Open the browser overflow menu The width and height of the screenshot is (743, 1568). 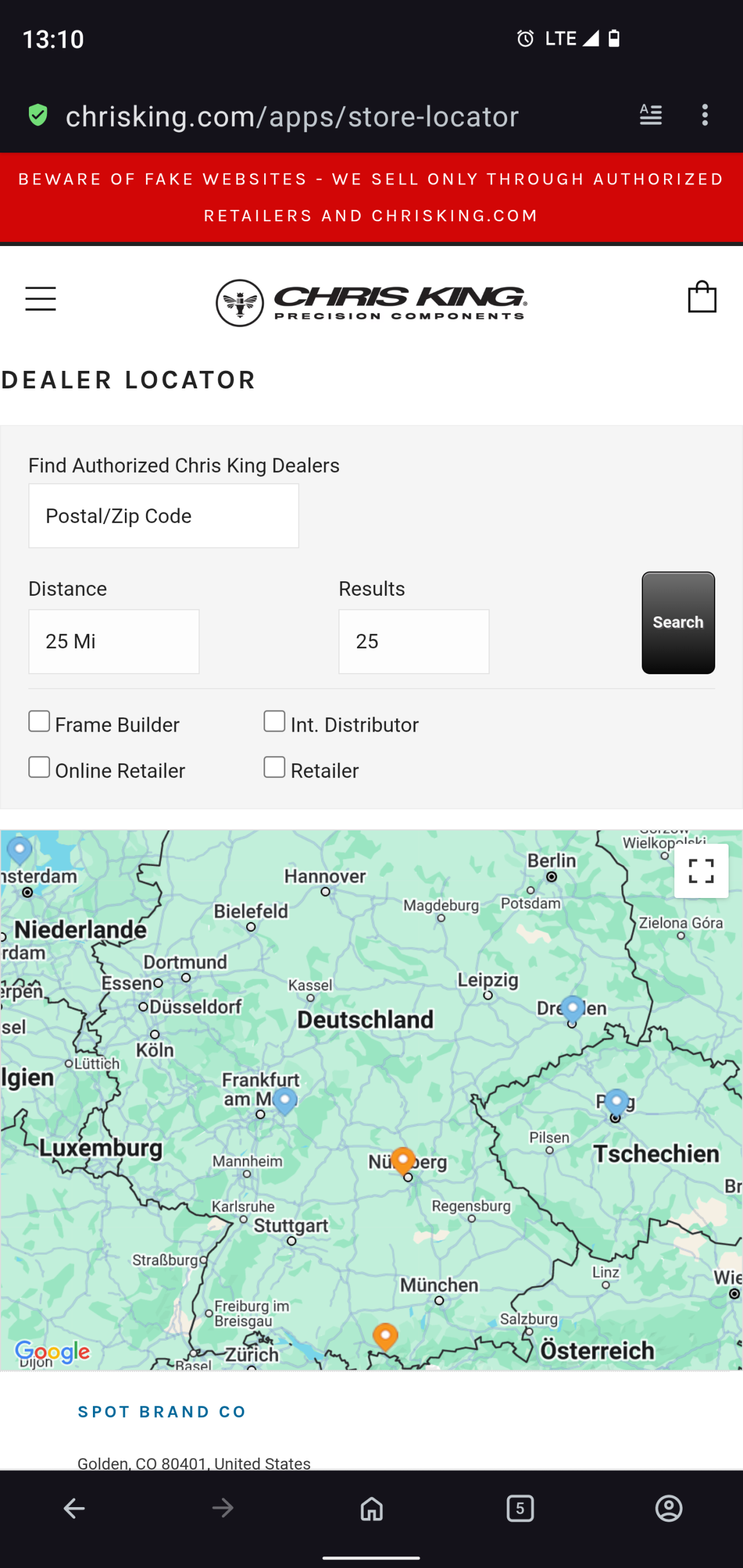[x=704, y=115]
